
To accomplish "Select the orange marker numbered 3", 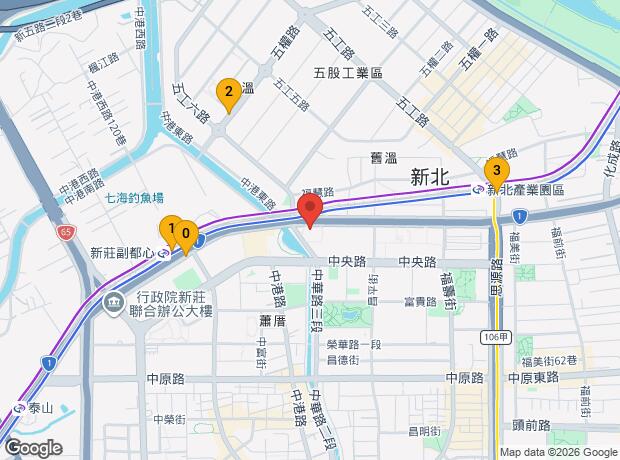I will [496, 171].
